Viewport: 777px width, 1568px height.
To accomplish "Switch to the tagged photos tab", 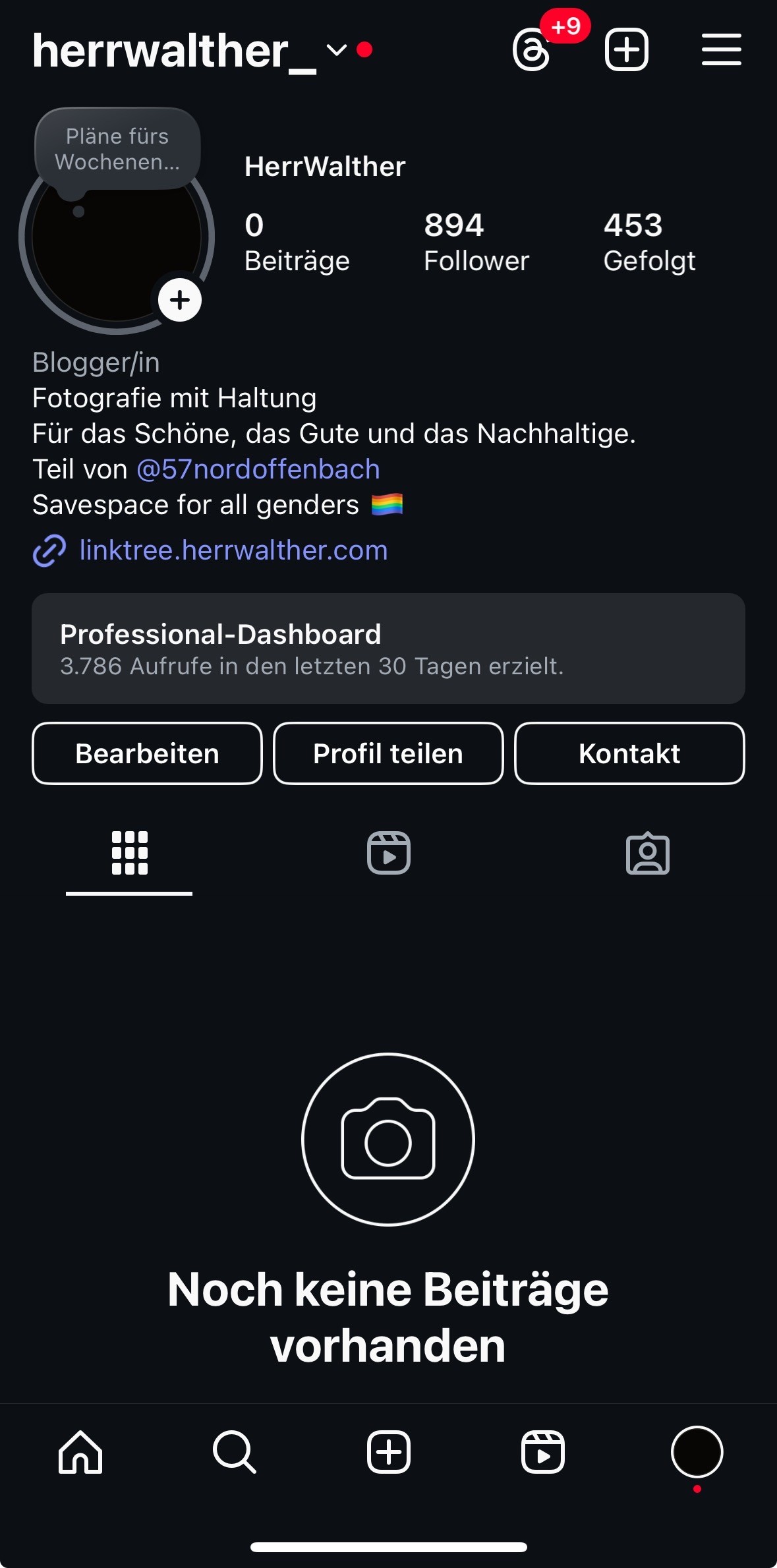I will pos(648,853).
